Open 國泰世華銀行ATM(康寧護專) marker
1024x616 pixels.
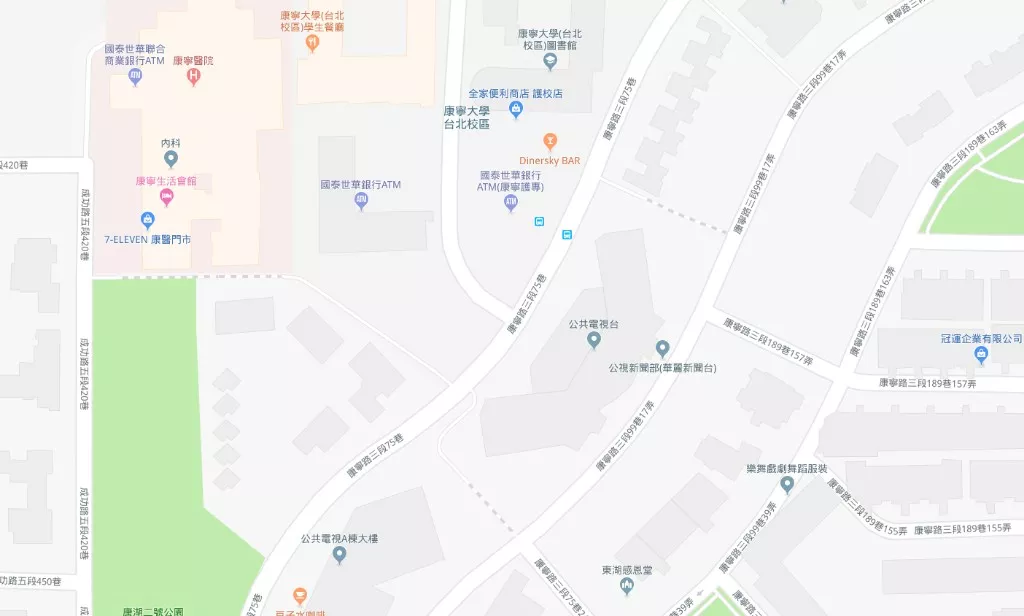coord(511,203)
